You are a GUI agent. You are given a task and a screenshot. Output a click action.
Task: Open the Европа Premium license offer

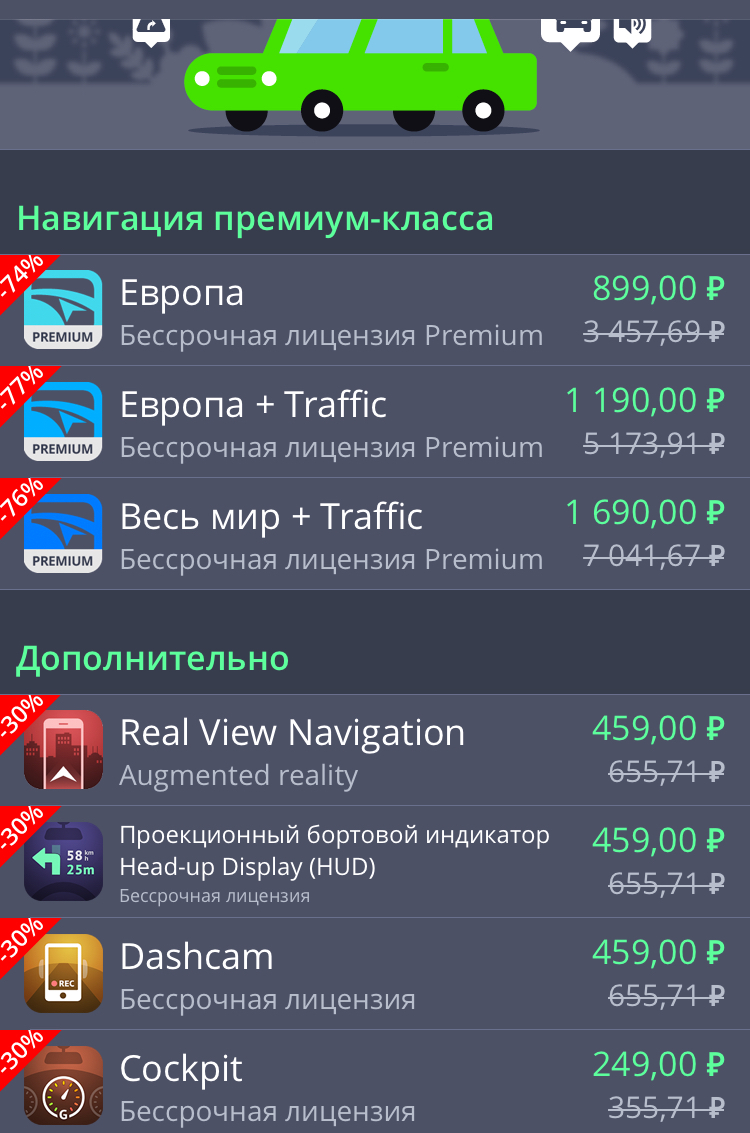[375, 311]
